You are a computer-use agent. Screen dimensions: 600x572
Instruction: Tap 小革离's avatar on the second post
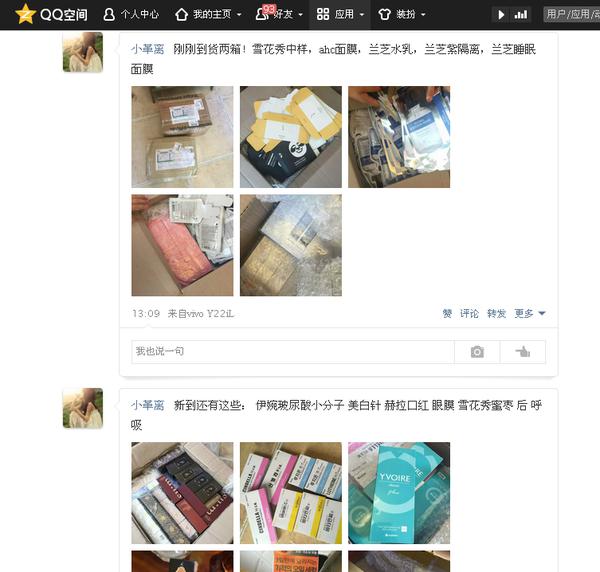[82, 408]
